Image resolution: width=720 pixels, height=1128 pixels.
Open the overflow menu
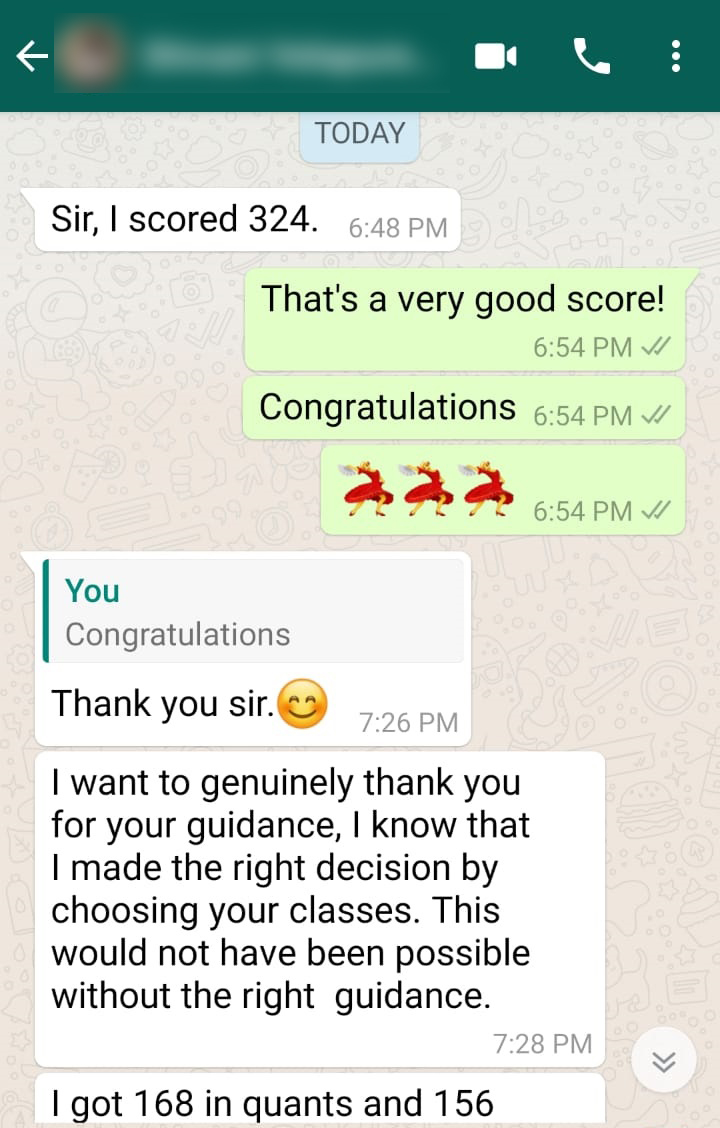click(676, 57)
